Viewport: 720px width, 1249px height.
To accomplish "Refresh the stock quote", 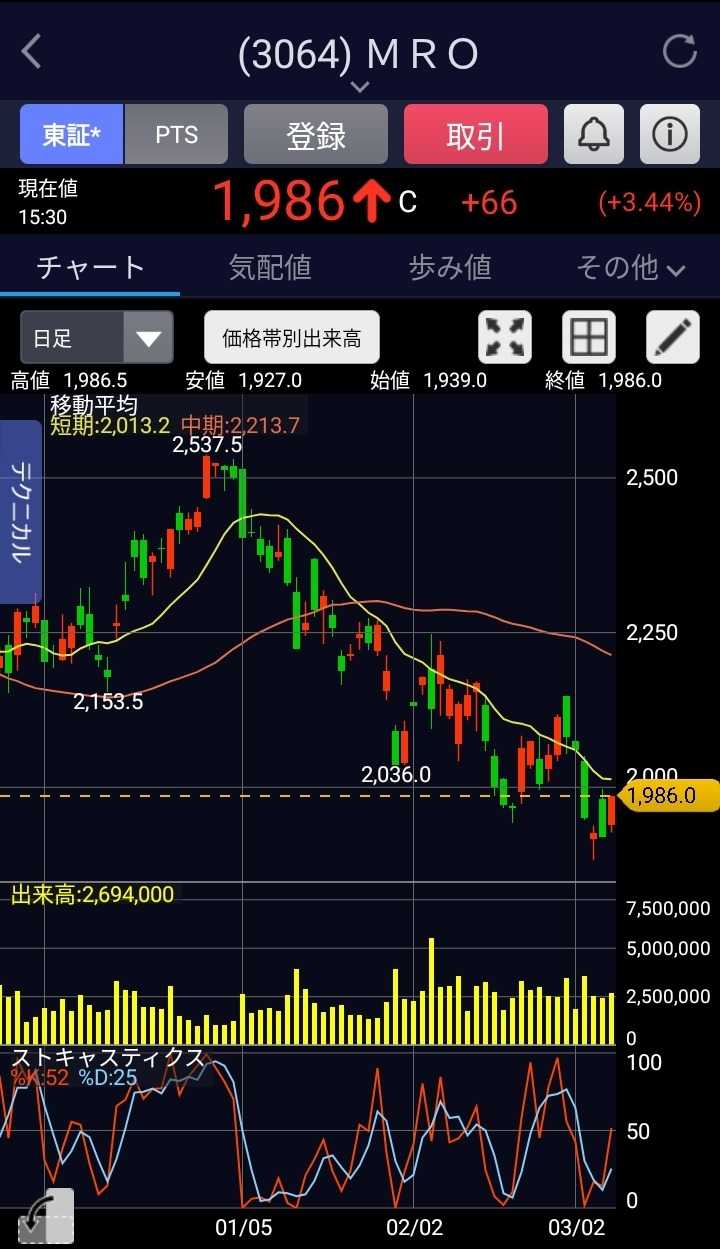I will [x=680, y=52].
